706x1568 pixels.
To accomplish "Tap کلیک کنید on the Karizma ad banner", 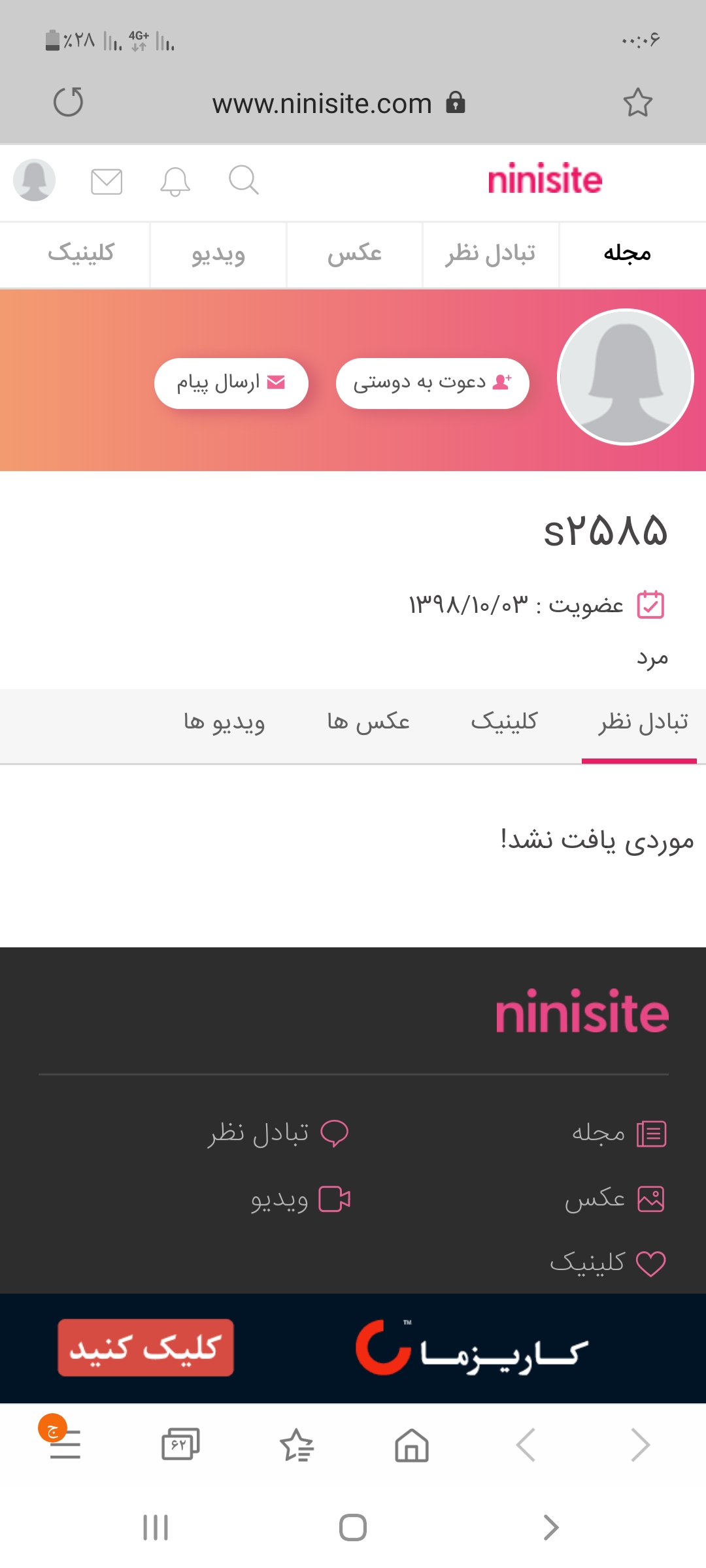I will pyautogui.click(x=146, y=1347).
